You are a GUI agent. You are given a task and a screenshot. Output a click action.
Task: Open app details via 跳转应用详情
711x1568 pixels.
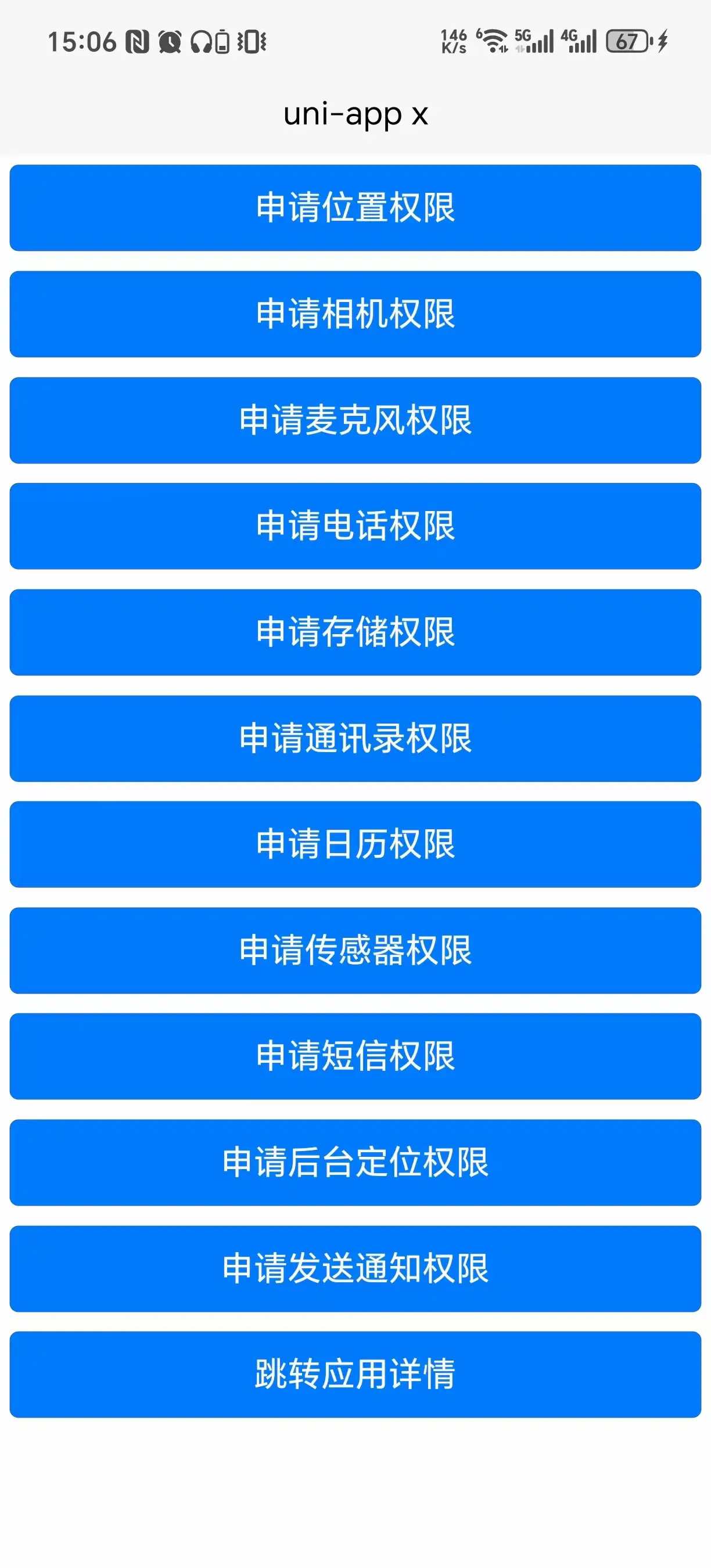coord(355,1375)
